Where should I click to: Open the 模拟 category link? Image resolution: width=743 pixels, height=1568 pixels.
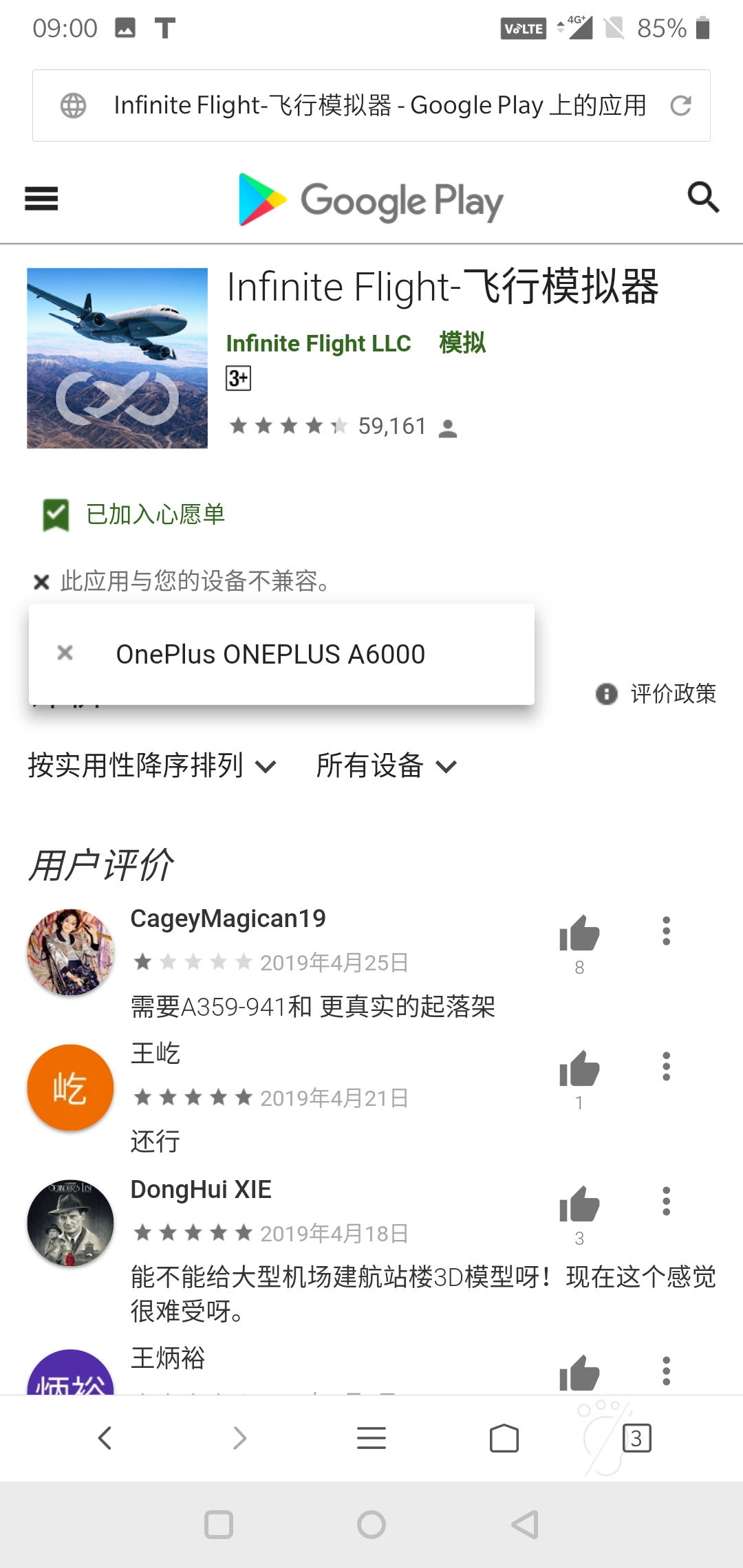pyautogui.click(x=462, y=342)
